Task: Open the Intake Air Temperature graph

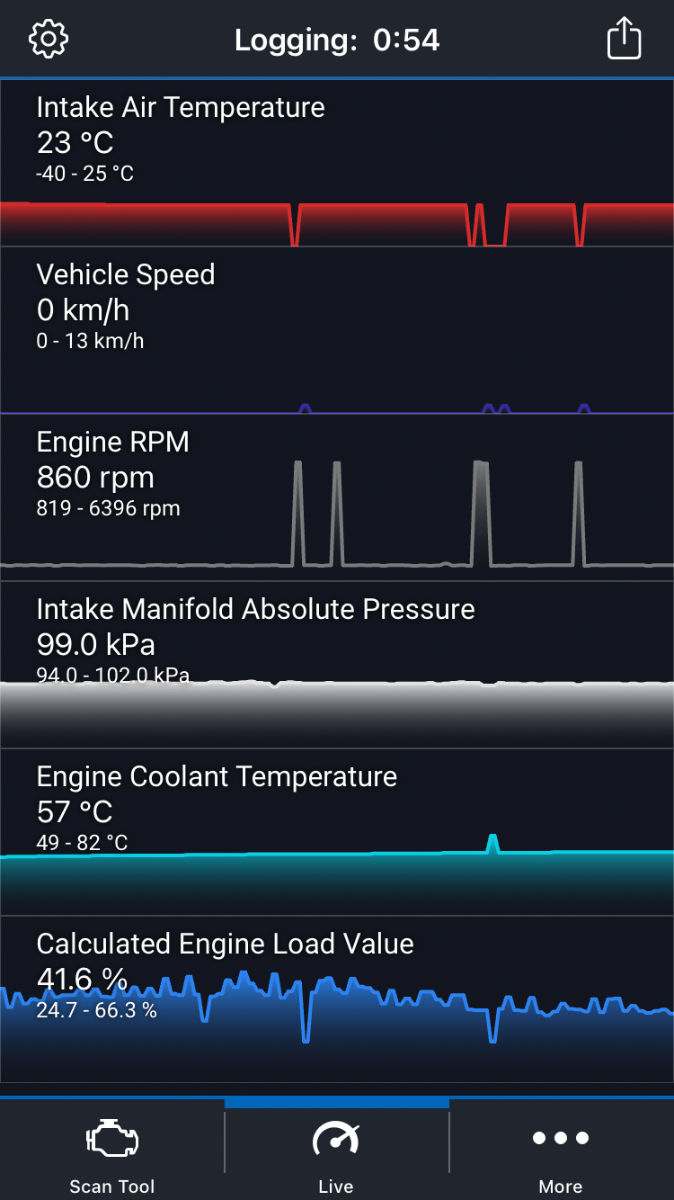Action: pos(337,163)
